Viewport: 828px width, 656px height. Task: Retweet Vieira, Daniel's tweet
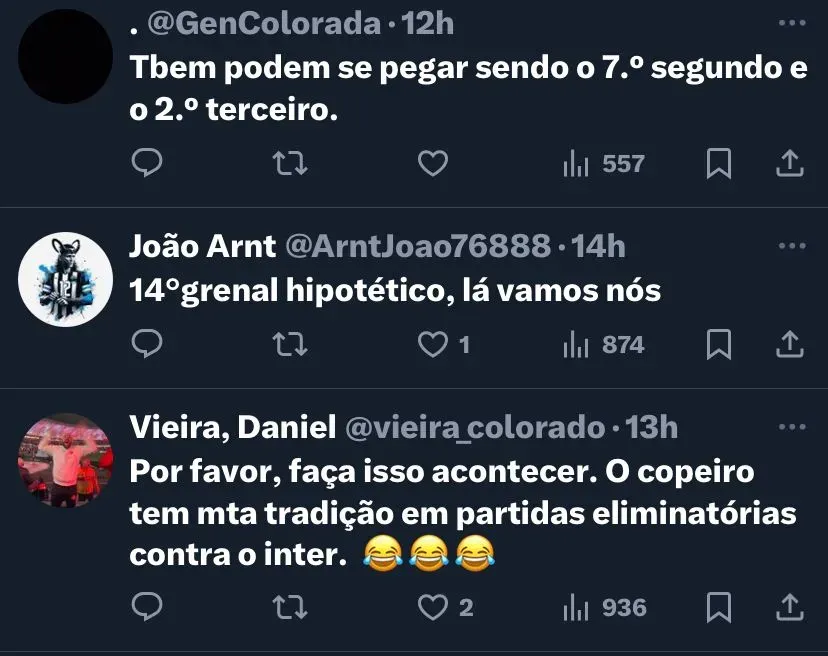click(x=290, y=607)
